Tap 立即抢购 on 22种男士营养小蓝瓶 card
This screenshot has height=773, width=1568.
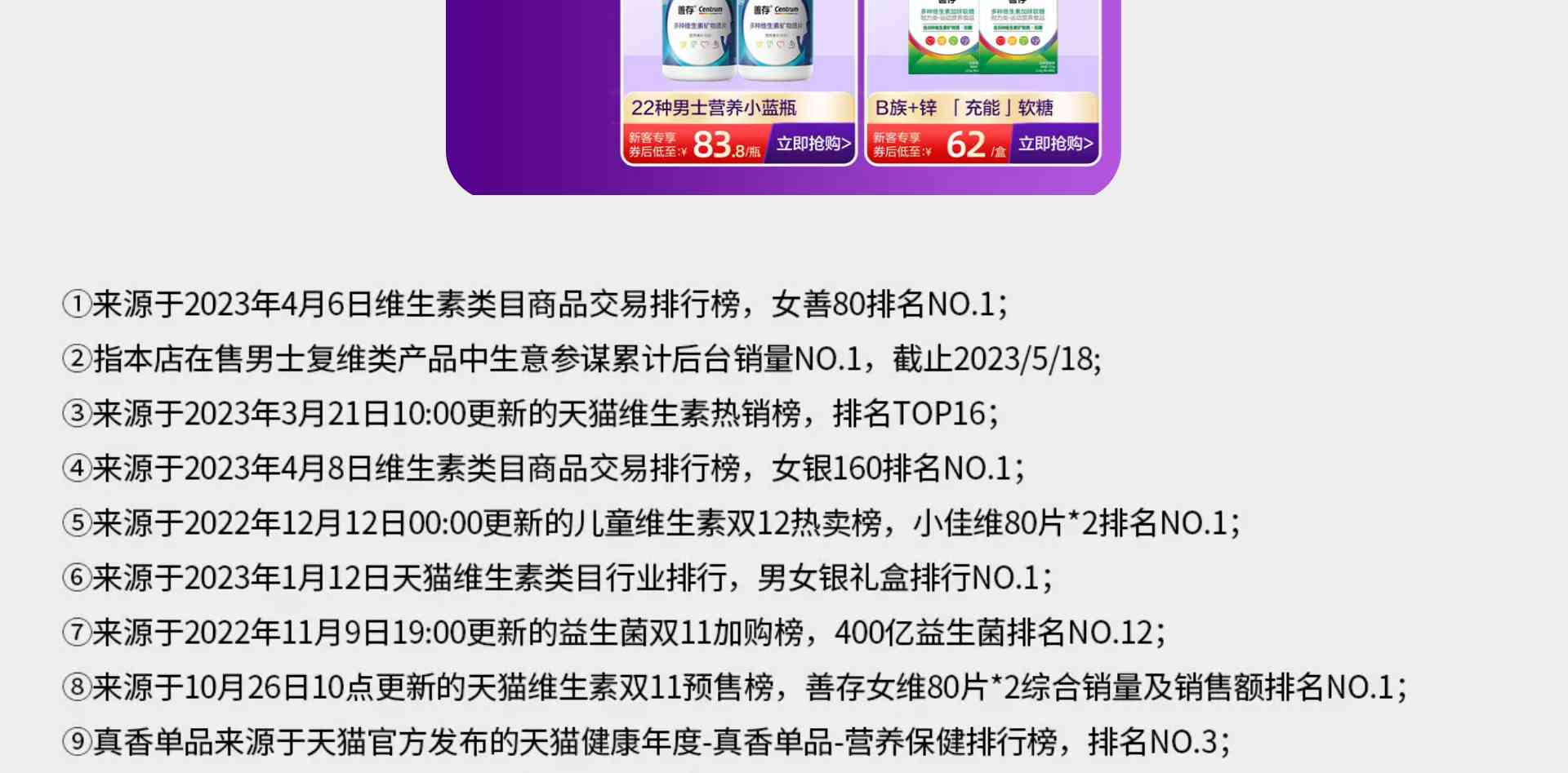[x=813, y=144]
